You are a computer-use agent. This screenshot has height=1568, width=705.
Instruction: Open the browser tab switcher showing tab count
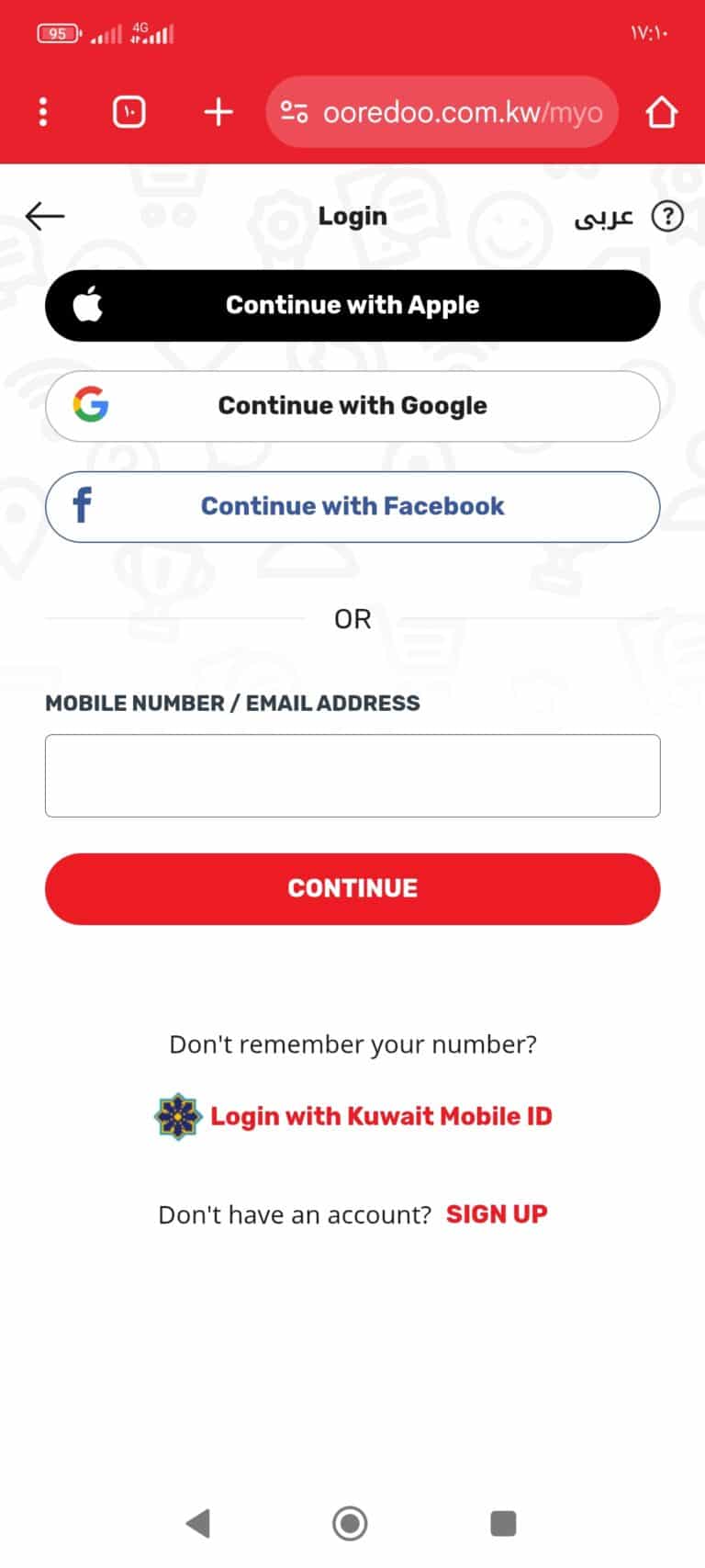pyautogui.click(x=129, y=111)
